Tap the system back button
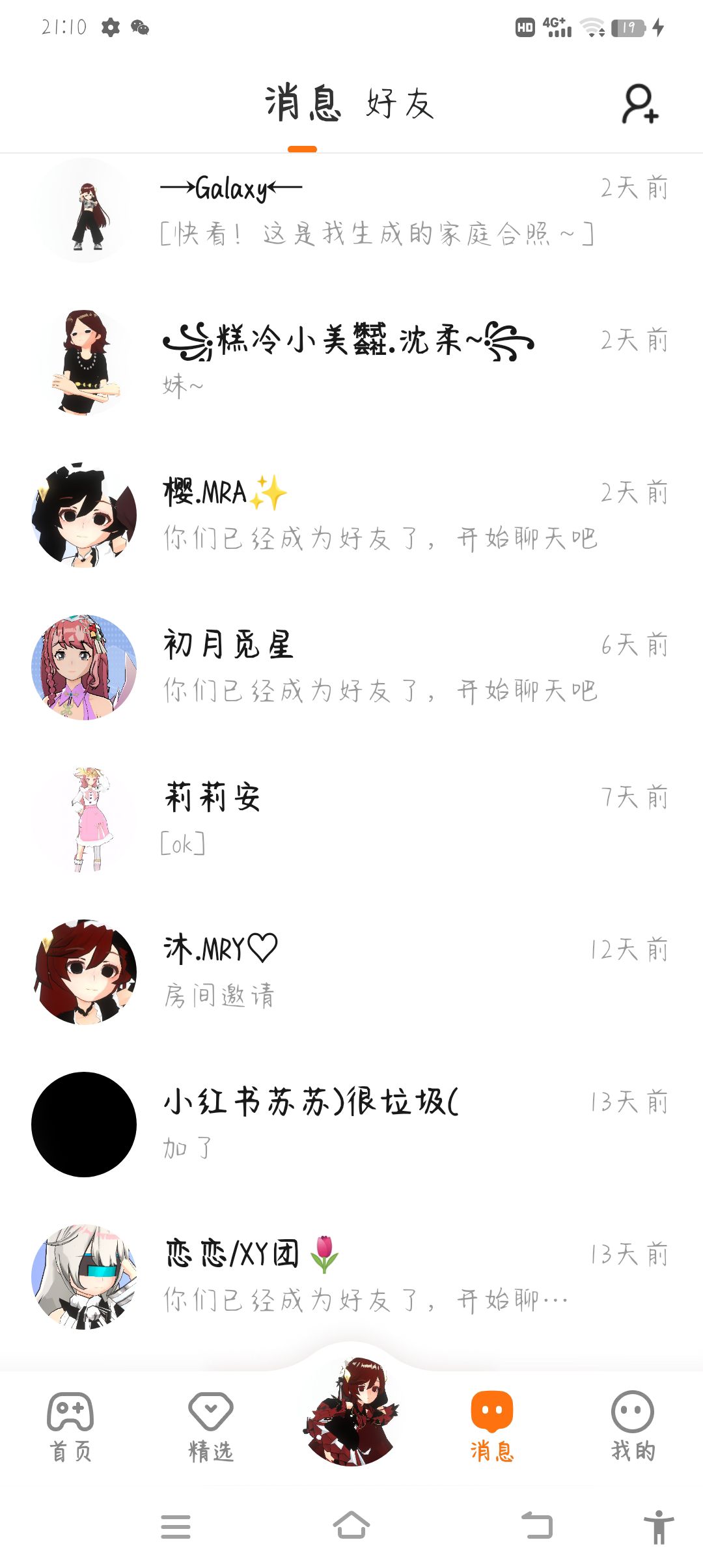 (x=537, y=1526)
